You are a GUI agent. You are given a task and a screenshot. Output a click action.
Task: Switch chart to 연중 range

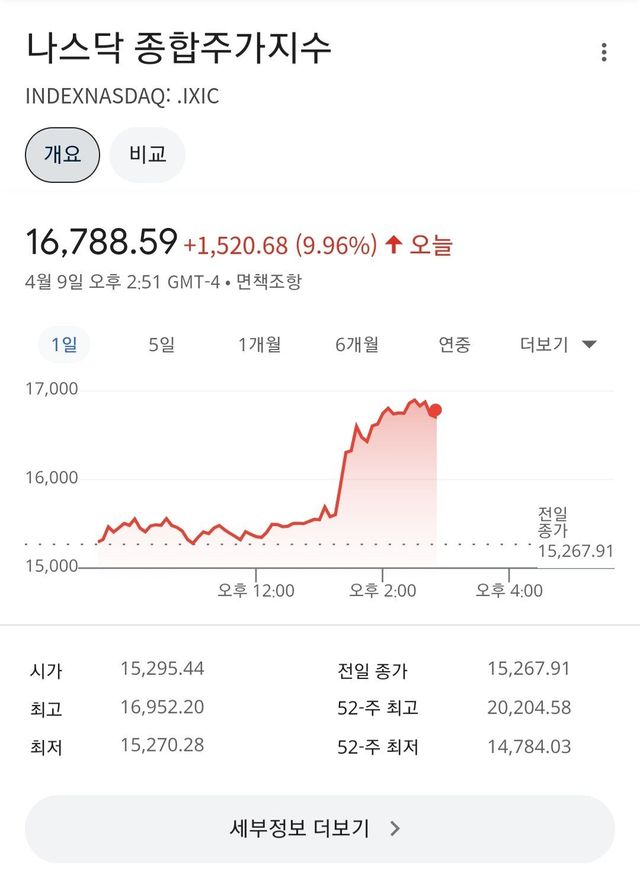[x=454, y=345]
